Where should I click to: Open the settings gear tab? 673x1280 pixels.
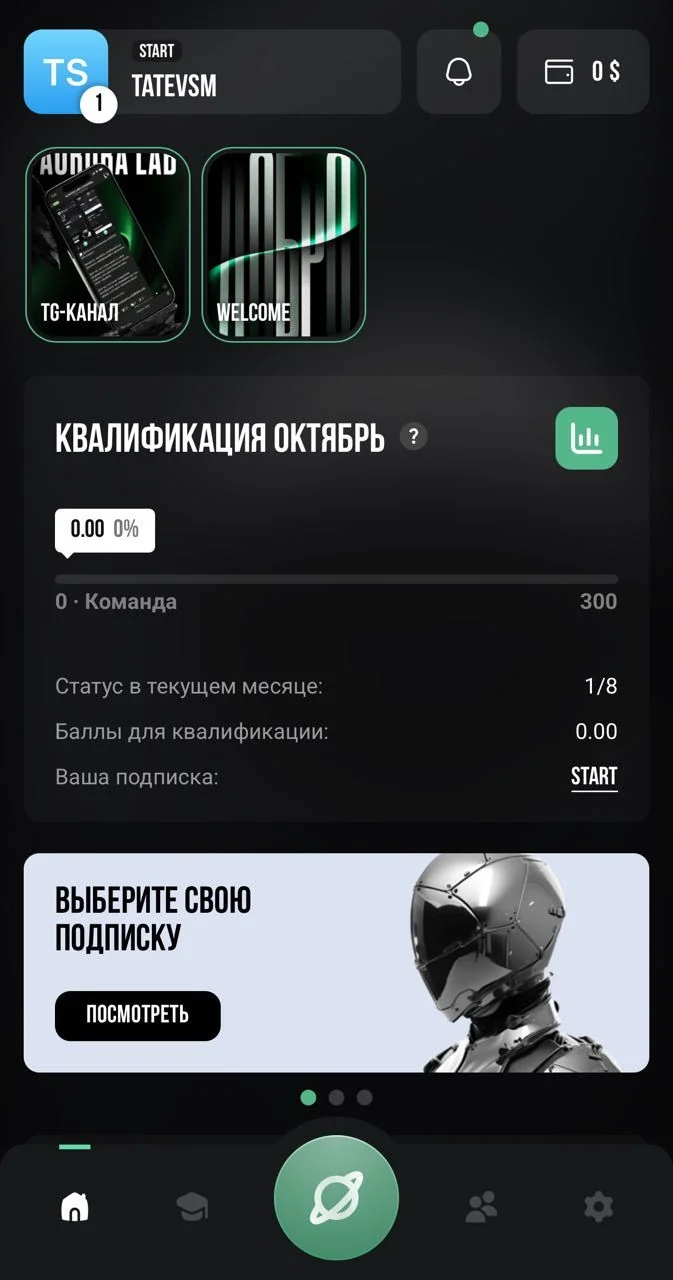click(598, 1208)
